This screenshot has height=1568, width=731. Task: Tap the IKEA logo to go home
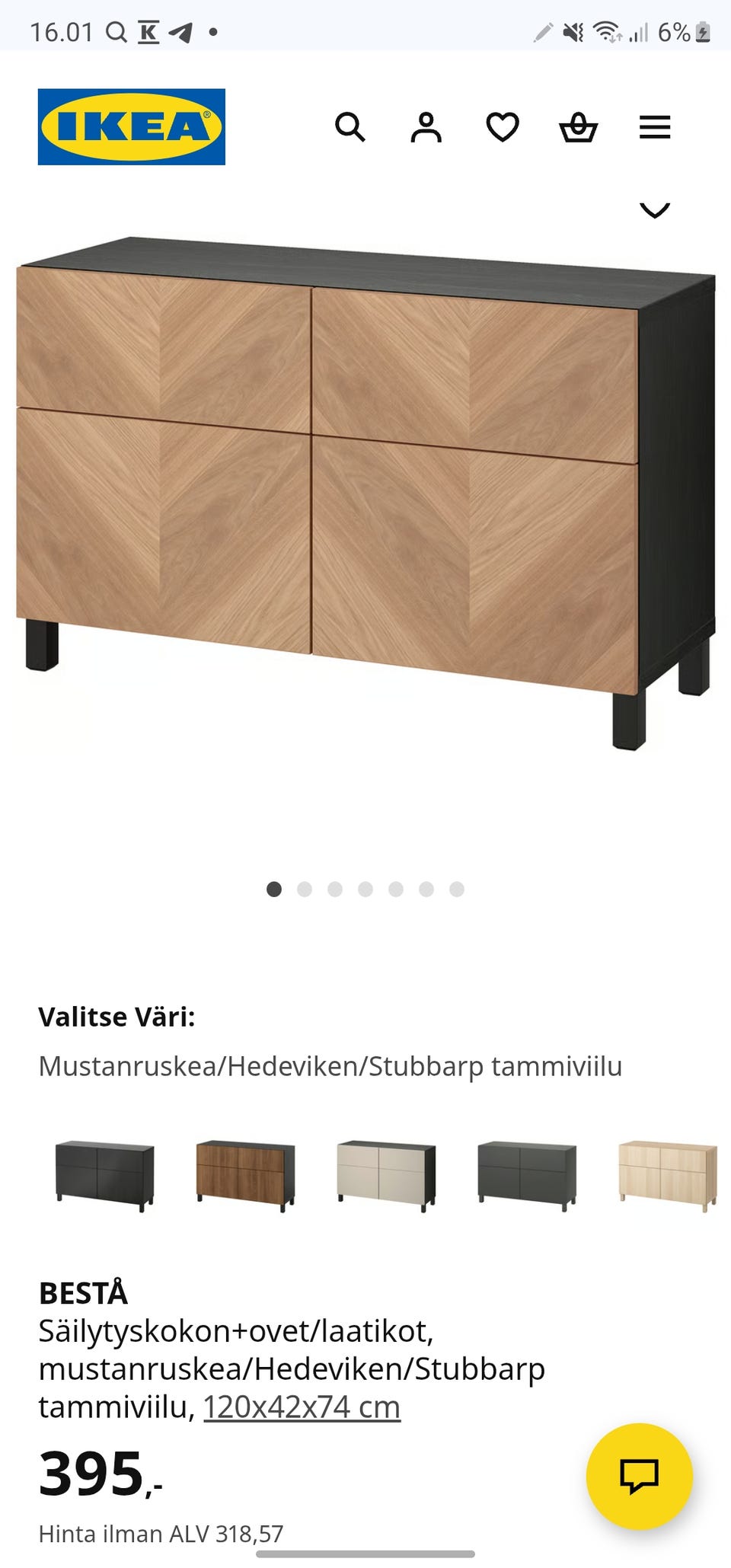(x=131, y=124)
